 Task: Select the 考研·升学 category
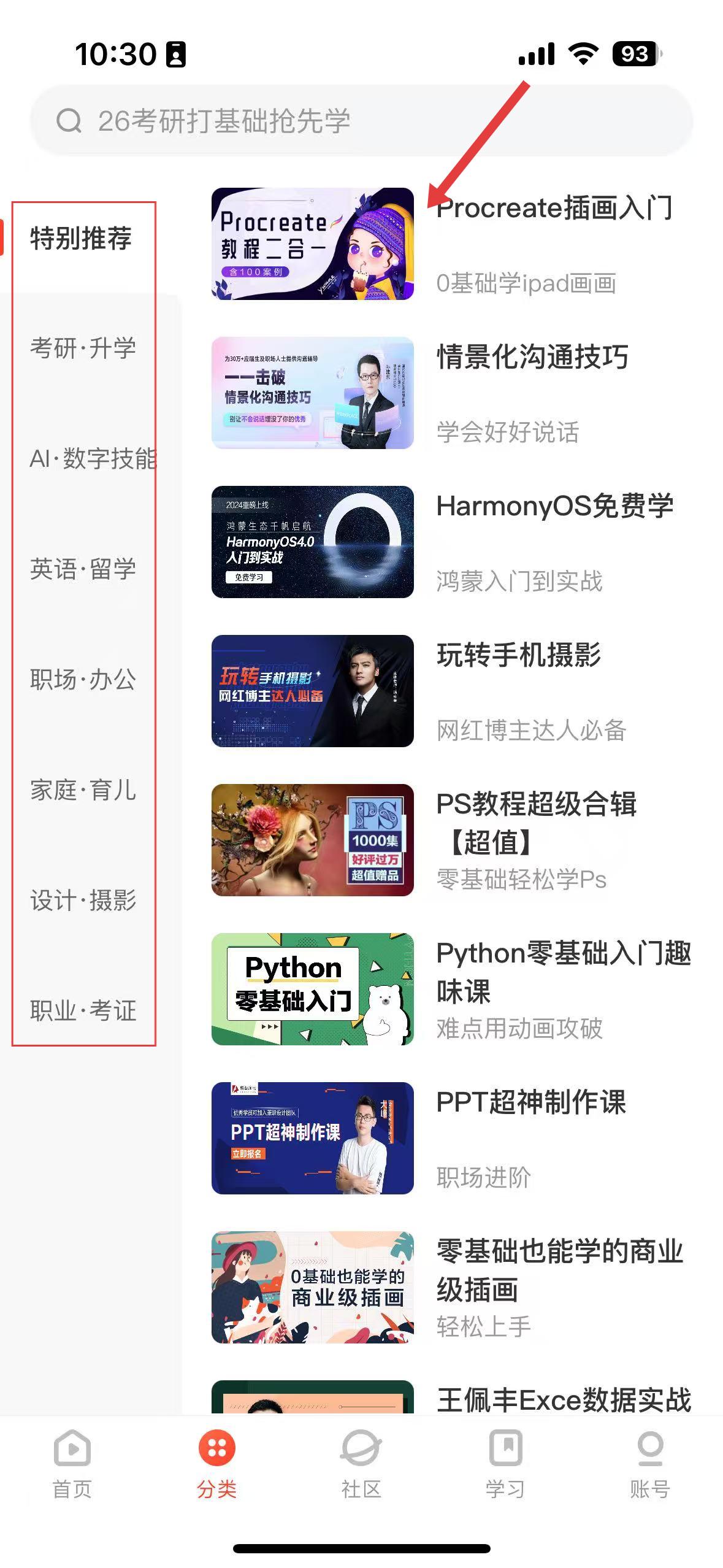[x=83, y=348]
